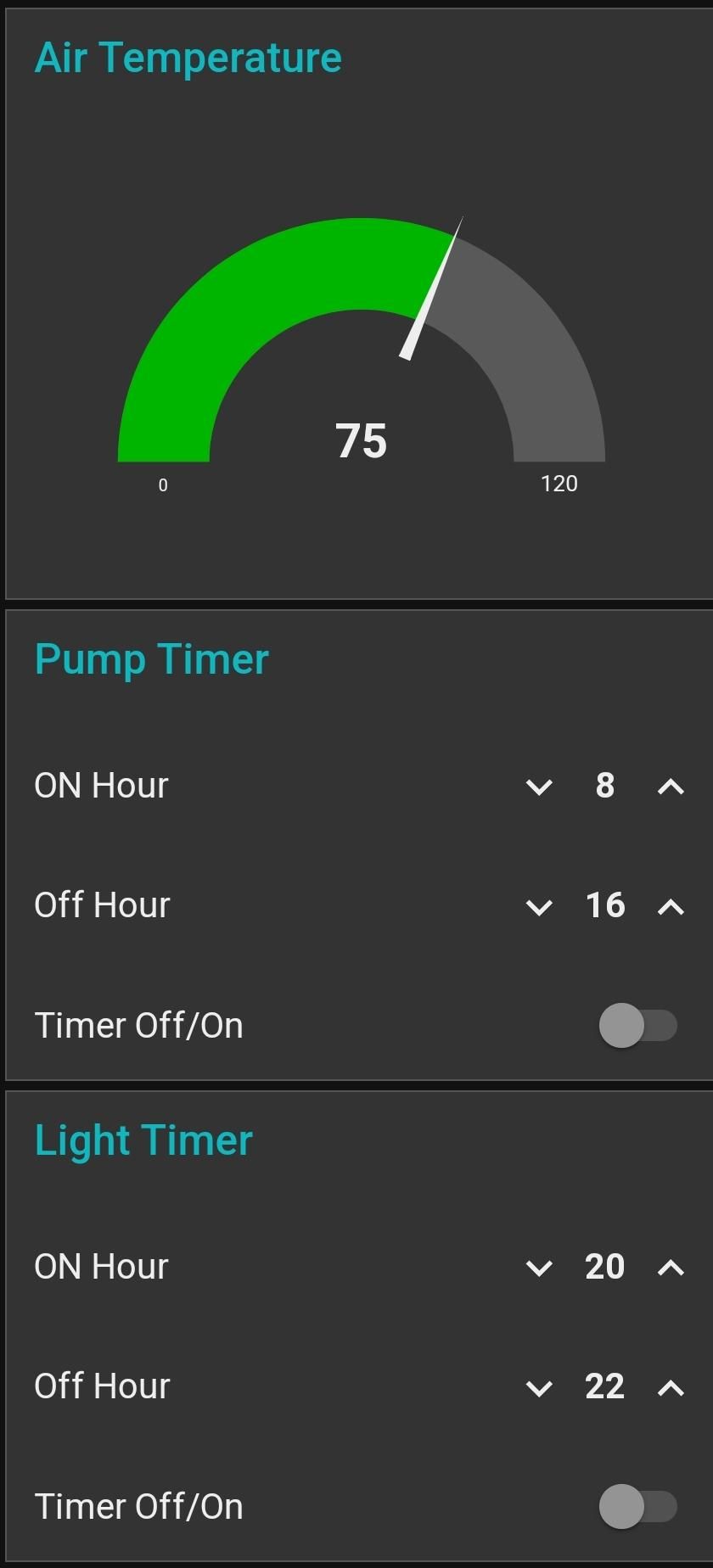
Task: Select the Pump Timer panel header
Action: [151, 658]
